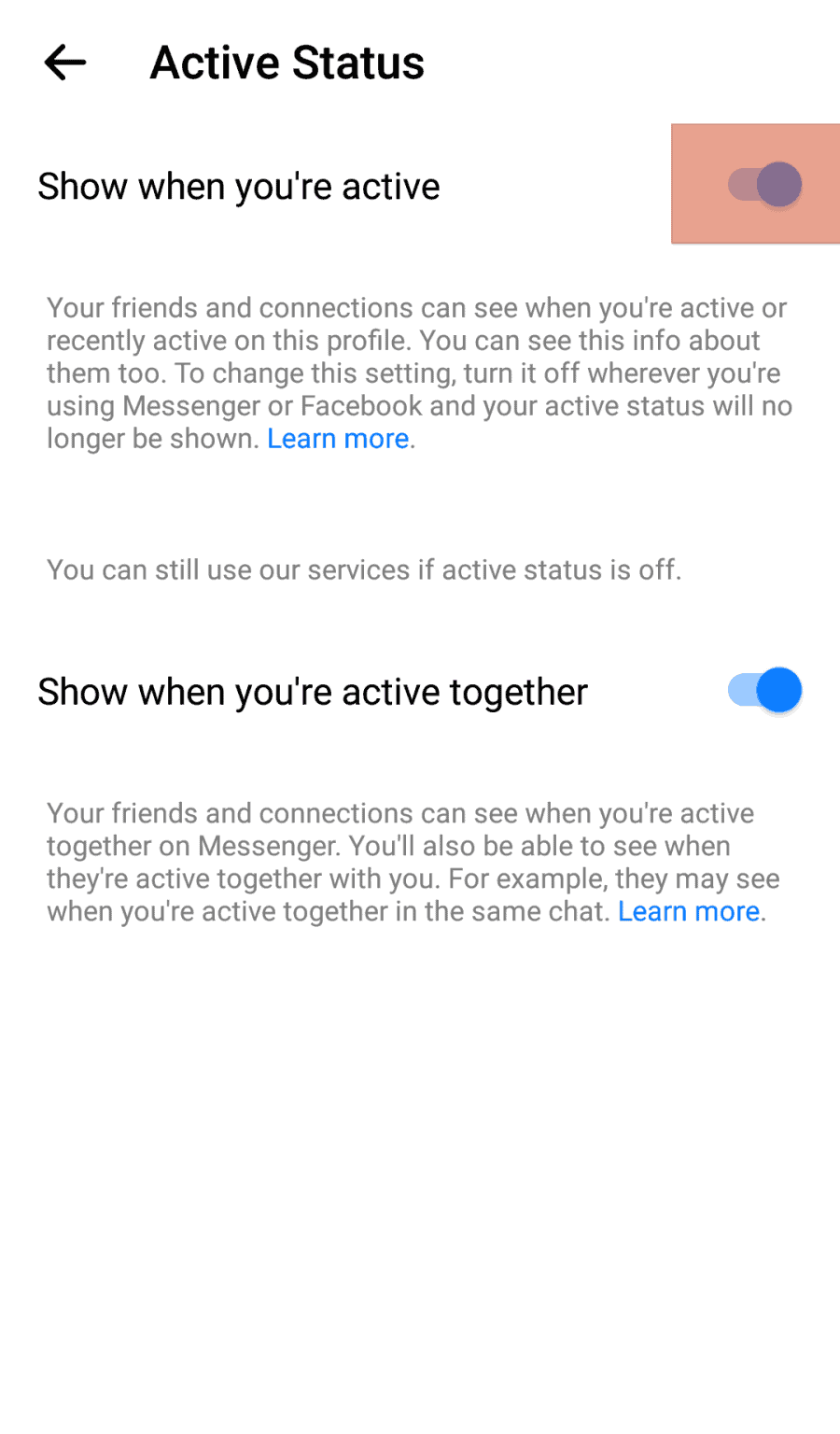Turn off Show when you're active together
840x1434 pixels.
(x=765, y=691)
